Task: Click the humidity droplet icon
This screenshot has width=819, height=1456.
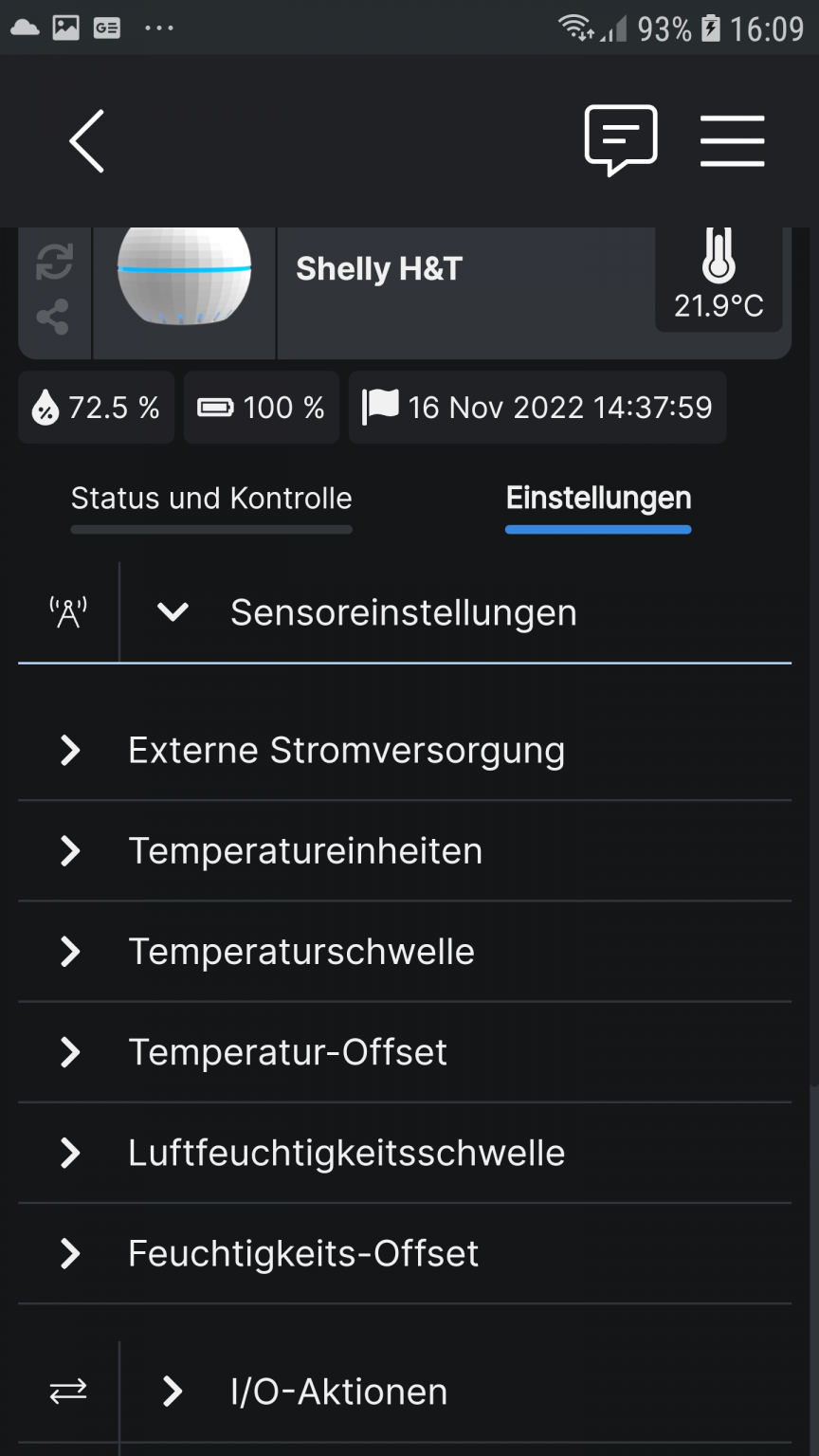Action: click(x=45, y=408)
